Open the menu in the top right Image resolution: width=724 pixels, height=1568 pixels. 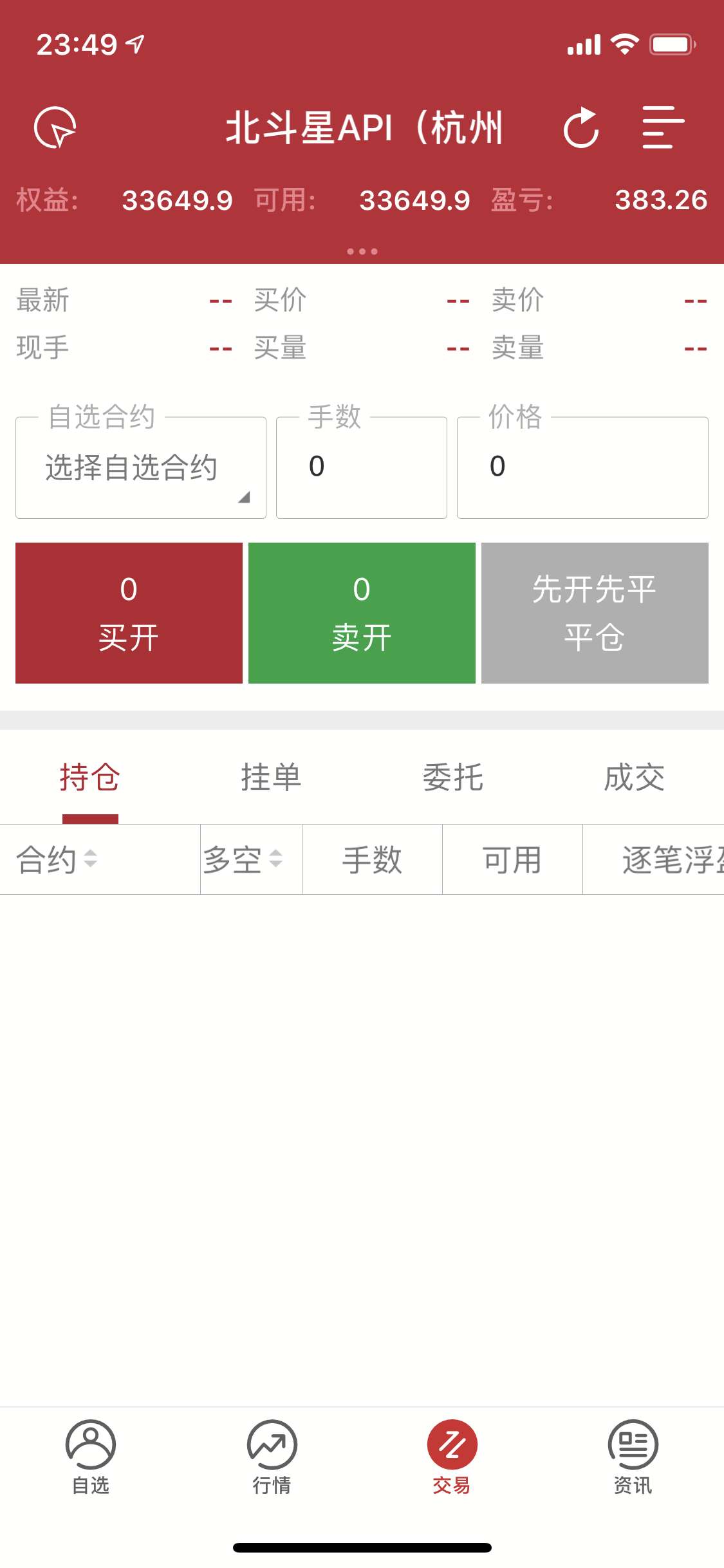pyautogui.click(x=663, y=127)
